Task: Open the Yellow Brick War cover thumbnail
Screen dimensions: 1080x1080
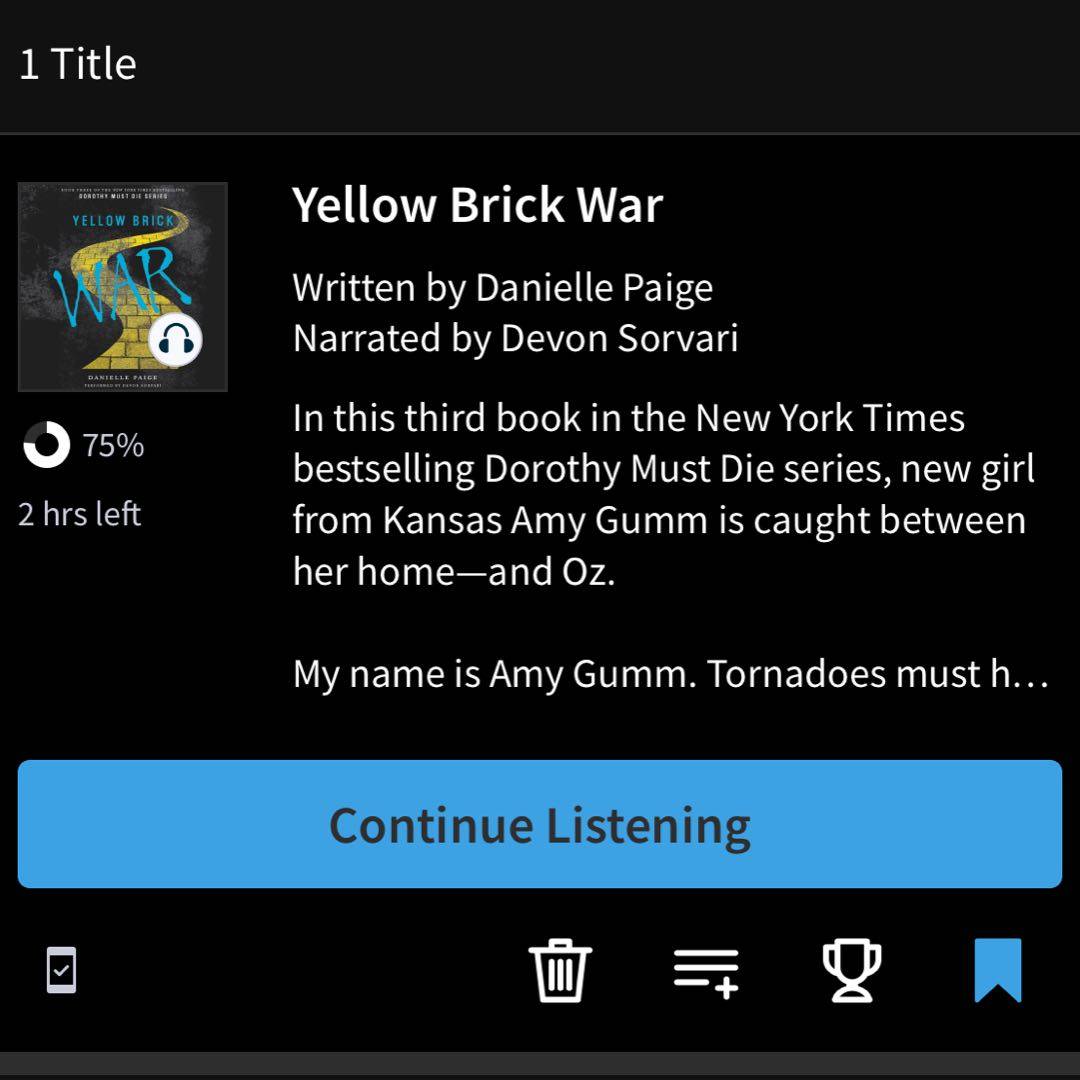Action: click(x=123, y=287)
